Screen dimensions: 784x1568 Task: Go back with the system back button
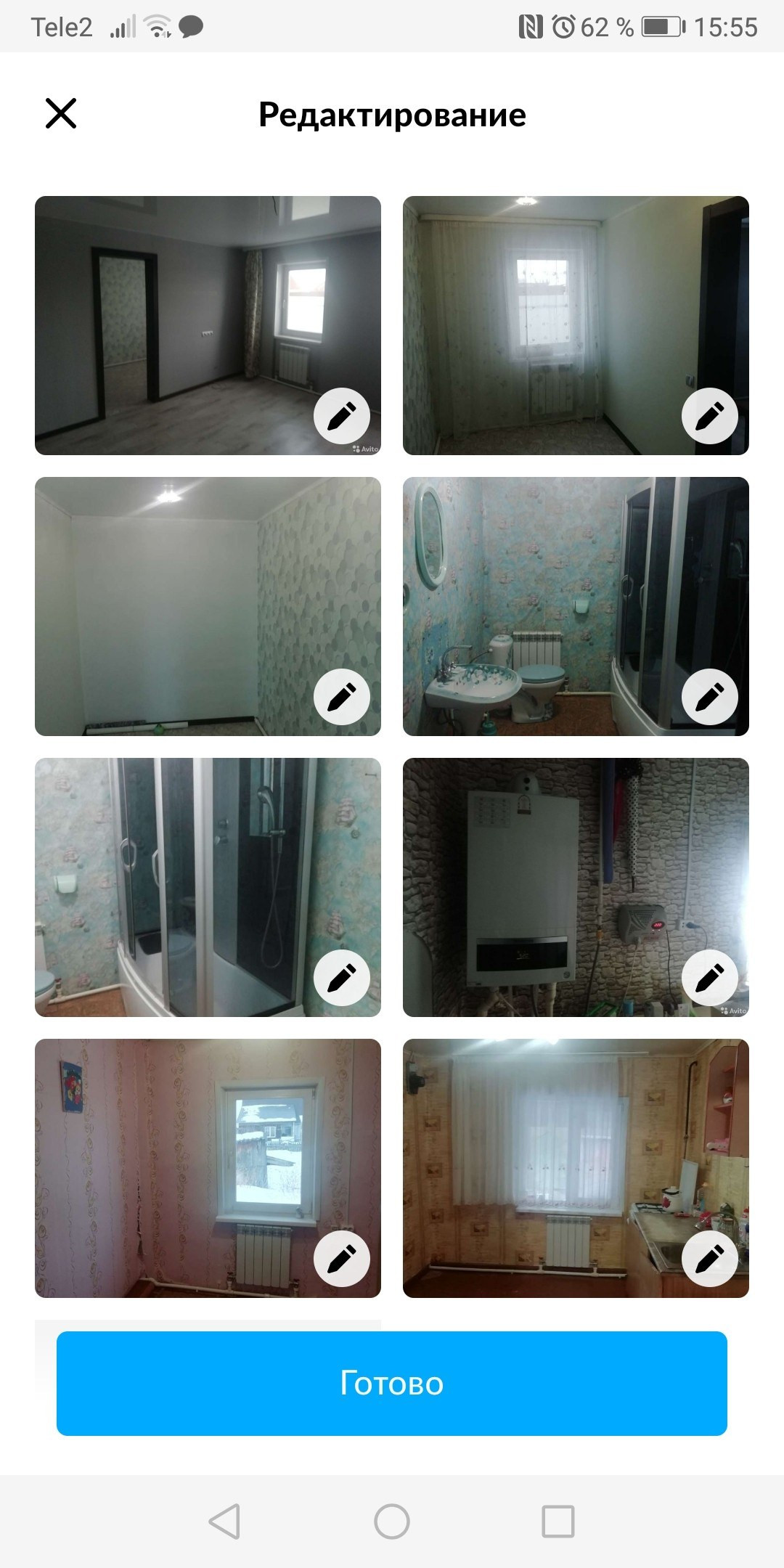(x=225, y=1521)
